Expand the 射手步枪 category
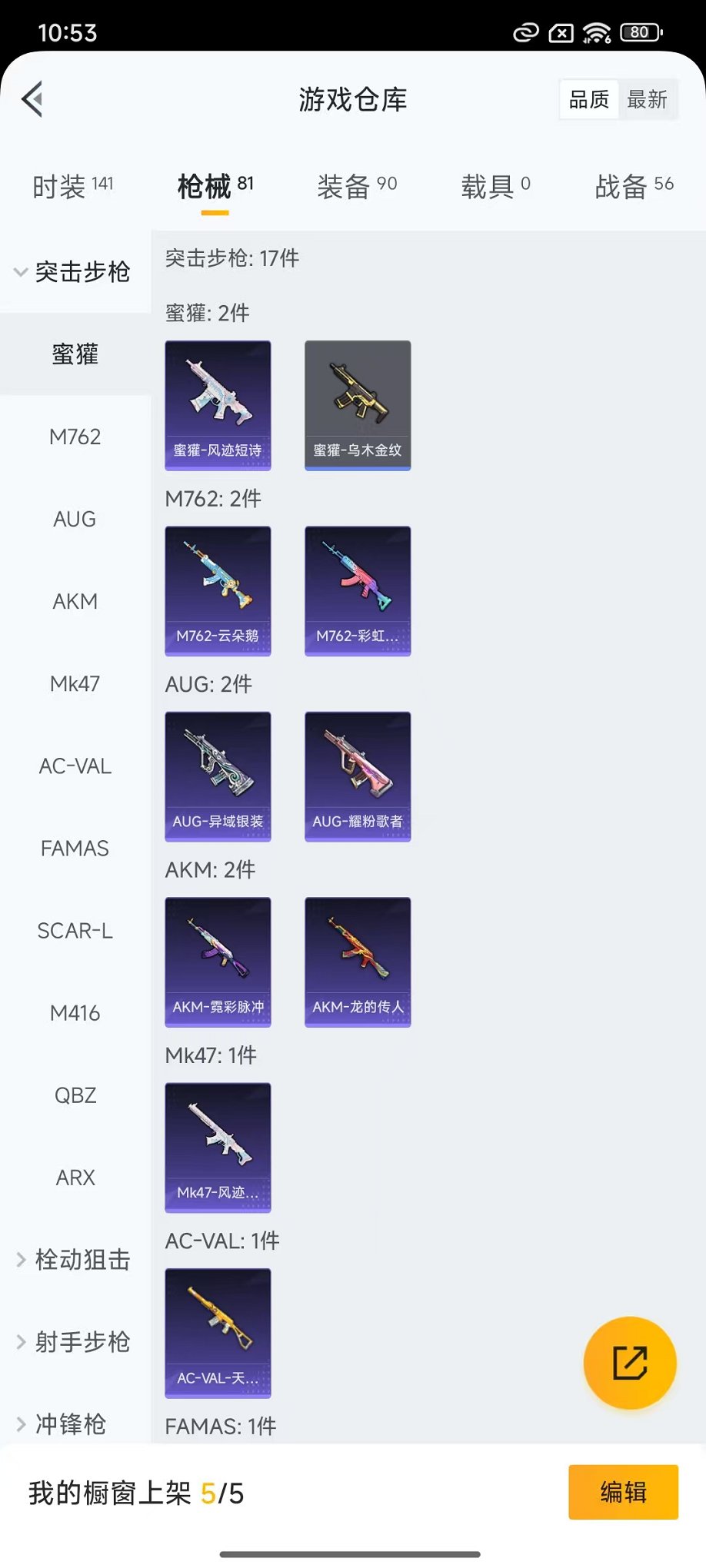 point(74,1342)
